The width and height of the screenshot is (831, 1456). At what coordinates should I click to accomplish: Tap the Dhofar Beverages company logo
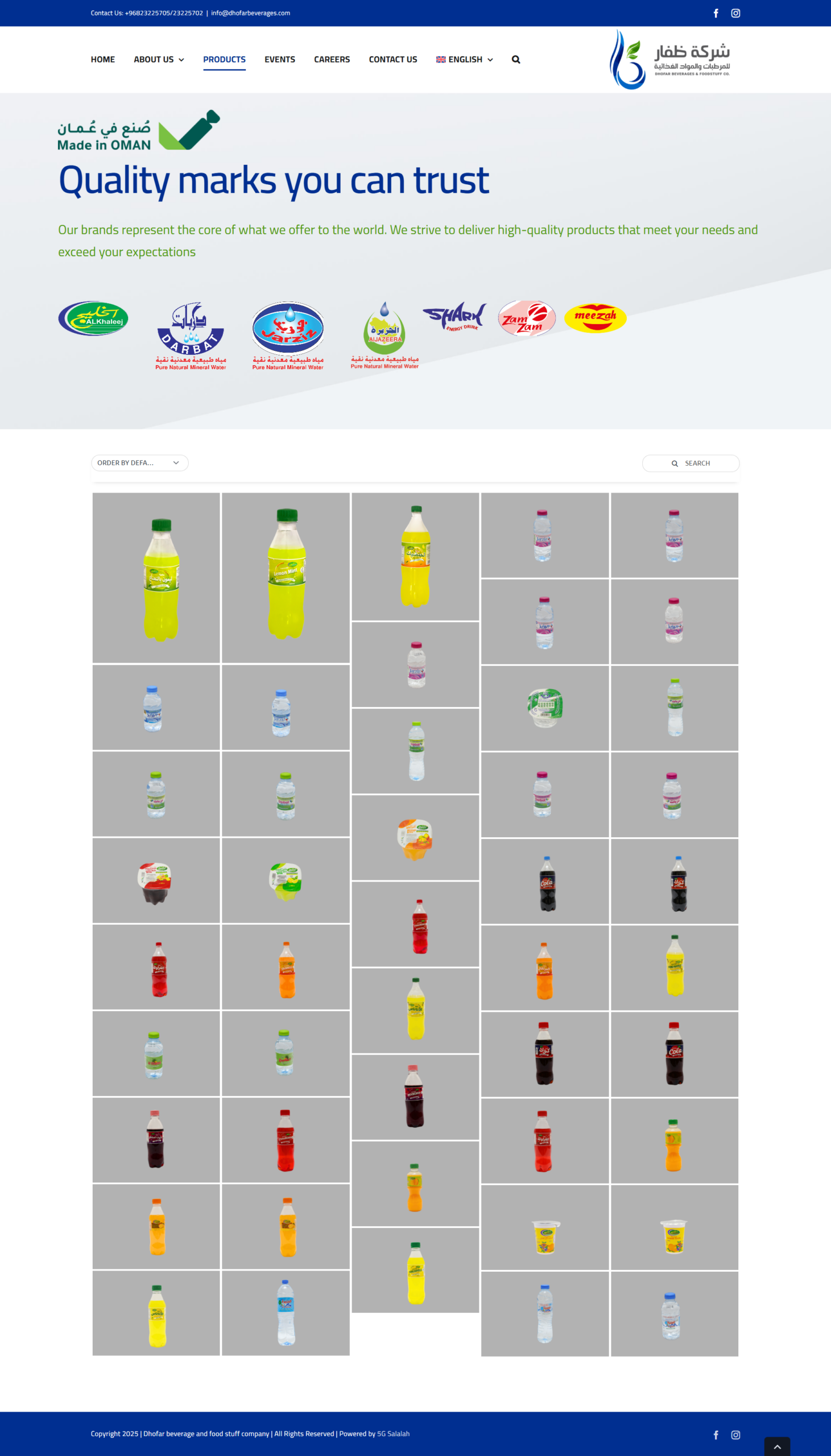(670, 59)
